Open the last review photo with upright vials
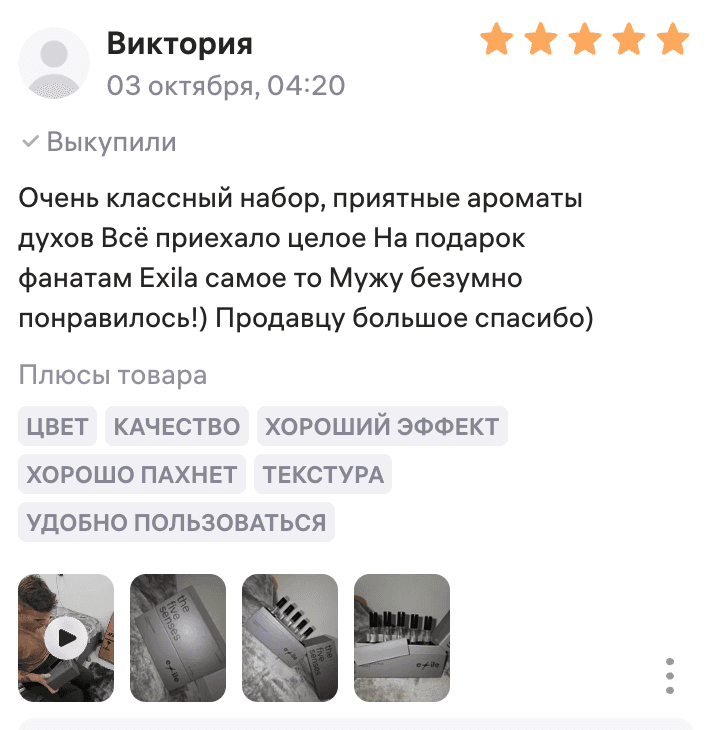The height and width of the screenshot is (730, 714). tap(402, 636)
